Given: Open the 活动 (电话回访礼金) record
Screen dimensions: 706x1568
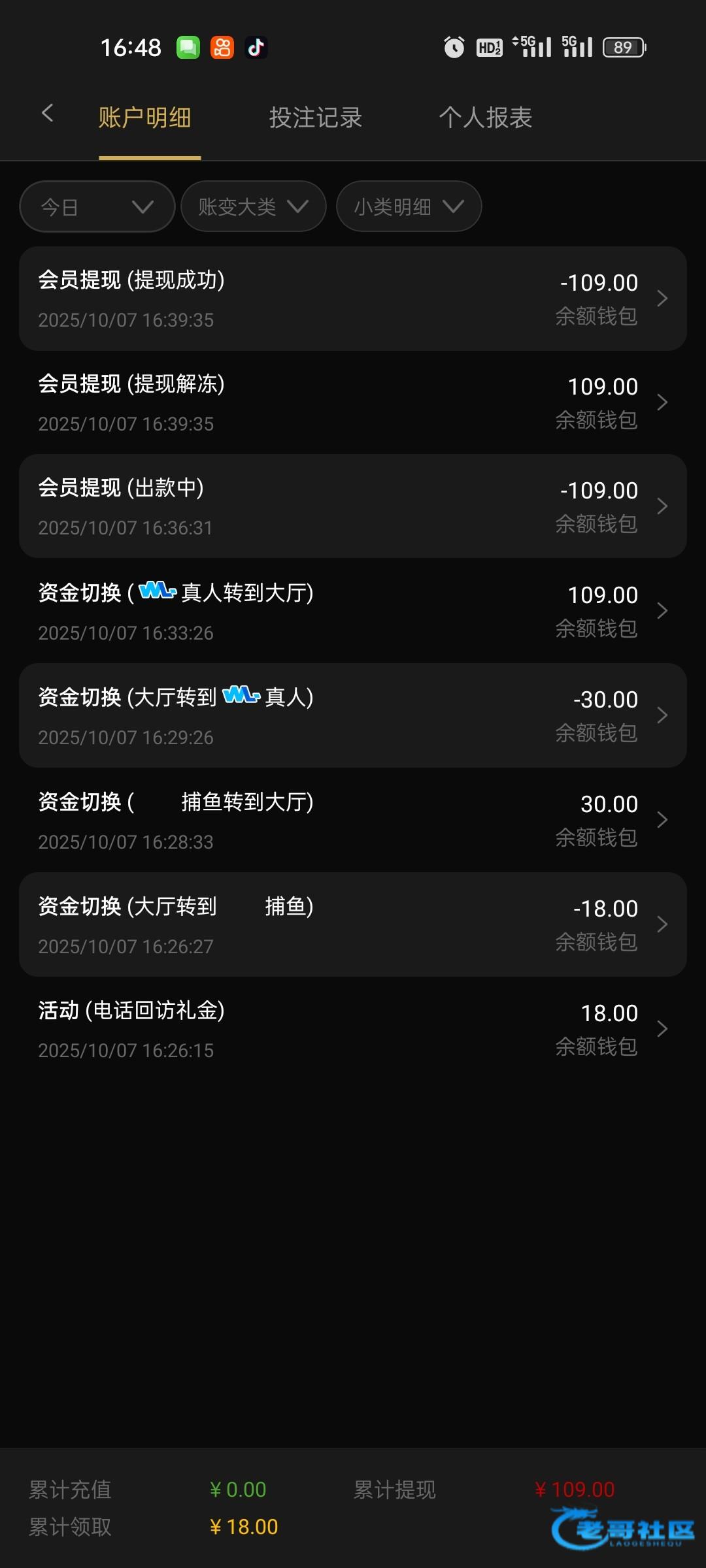Looking at the screenshot, I should (x=353, y=1029).
